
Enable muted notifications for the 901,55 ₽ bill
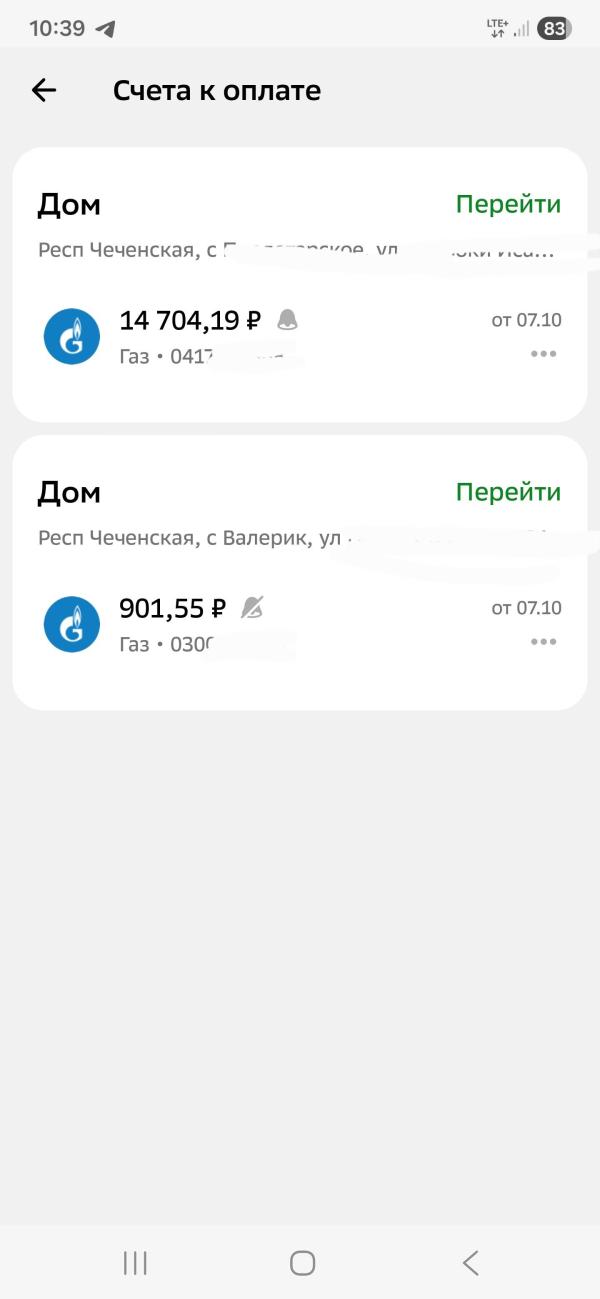(x=252, y=608)
